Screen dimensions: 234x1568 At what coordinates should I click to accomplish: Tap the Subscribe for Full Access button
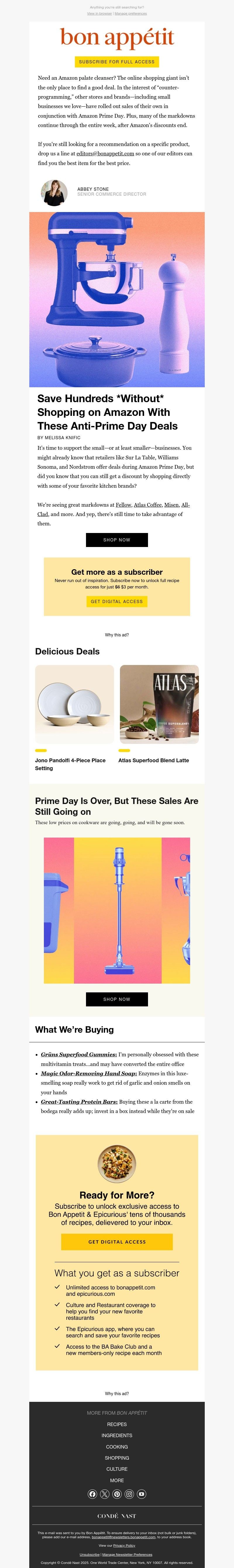117,62
